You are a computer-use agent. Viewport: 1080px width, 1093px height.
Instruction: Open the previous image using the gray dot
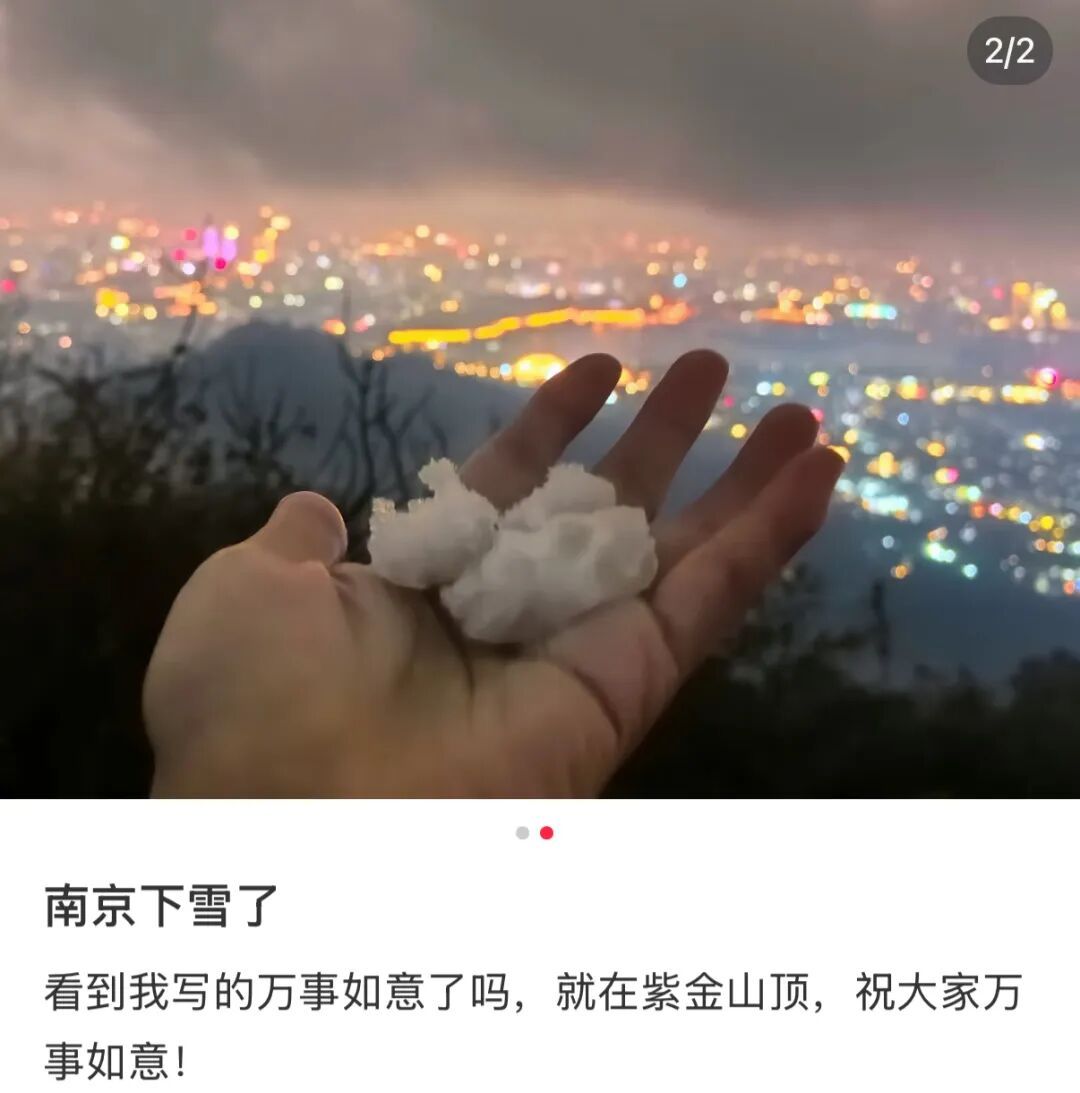click(x=522, y=832)
